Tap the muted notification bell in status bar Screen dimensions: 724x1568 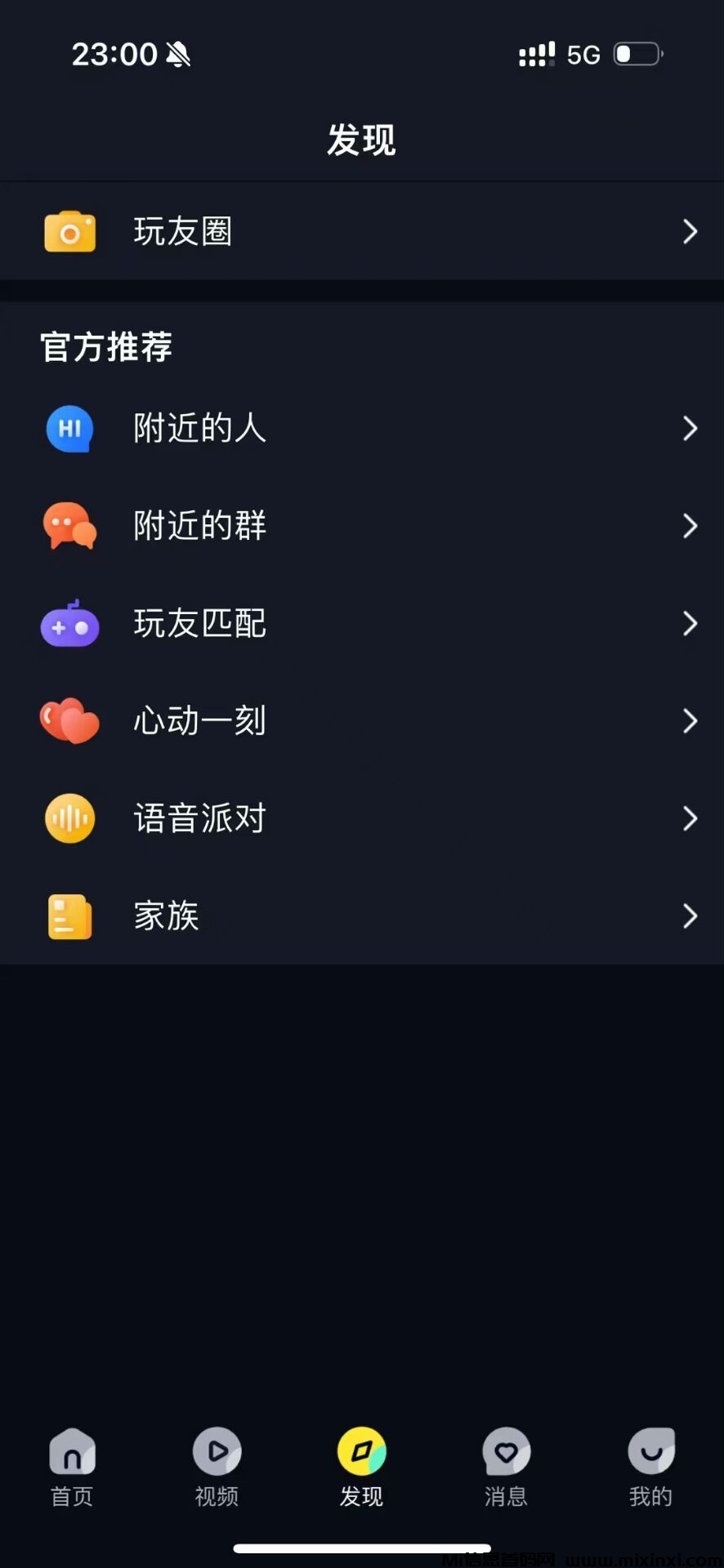pos(178,53)
